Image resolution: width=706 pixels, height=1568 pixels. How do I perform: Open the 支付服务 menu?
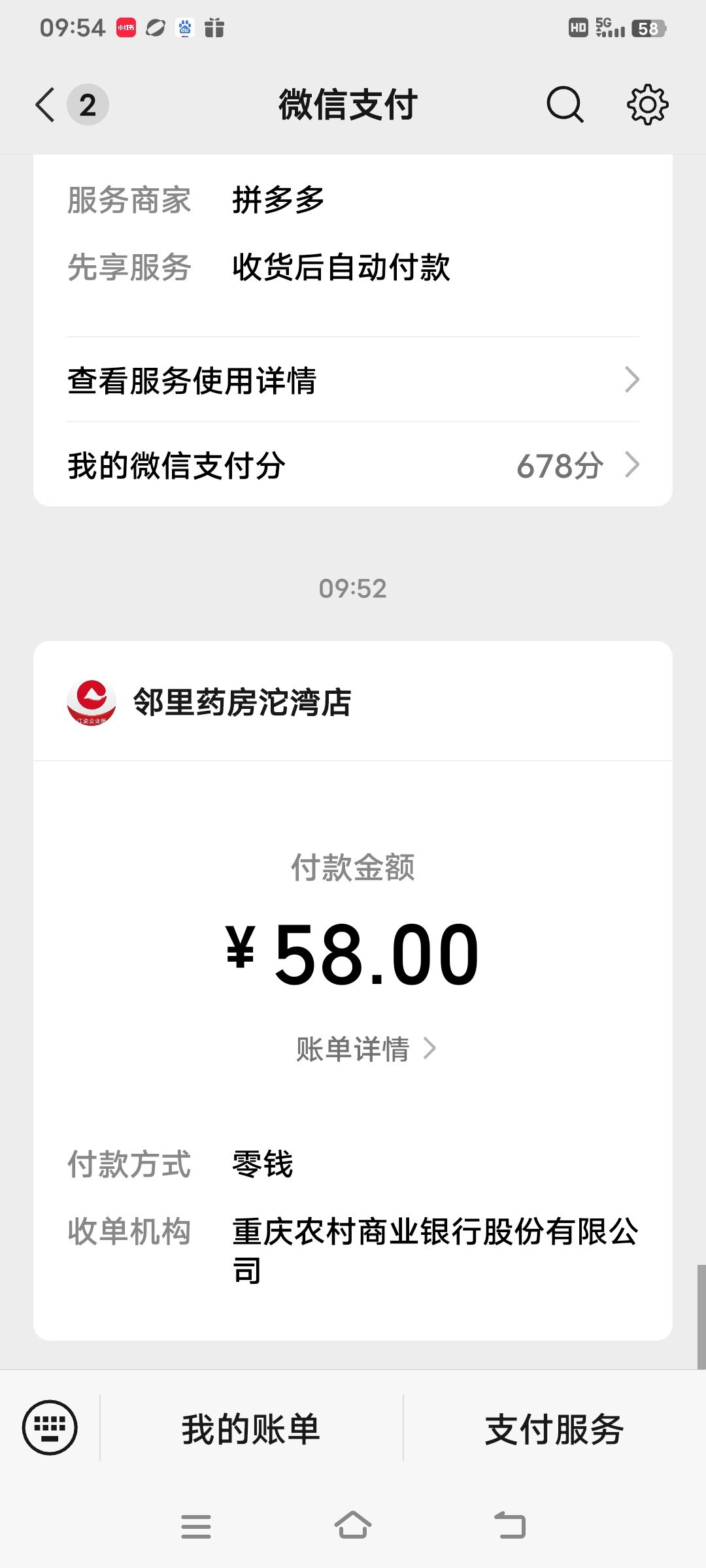(554, 1429)
